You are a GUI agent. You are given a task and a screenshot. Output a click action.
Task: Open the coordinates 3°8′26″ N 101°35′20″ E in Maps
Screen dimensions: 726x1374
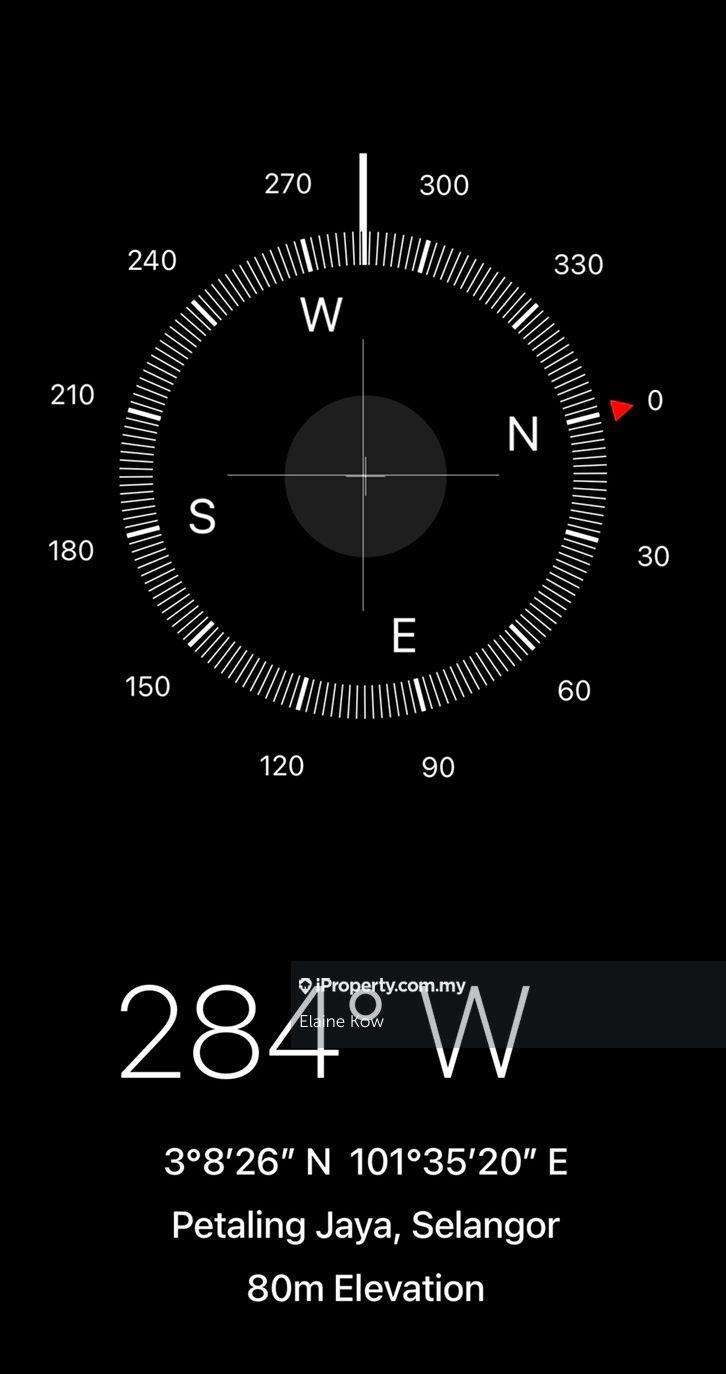pyautogui.click(x=365, y=1162)
